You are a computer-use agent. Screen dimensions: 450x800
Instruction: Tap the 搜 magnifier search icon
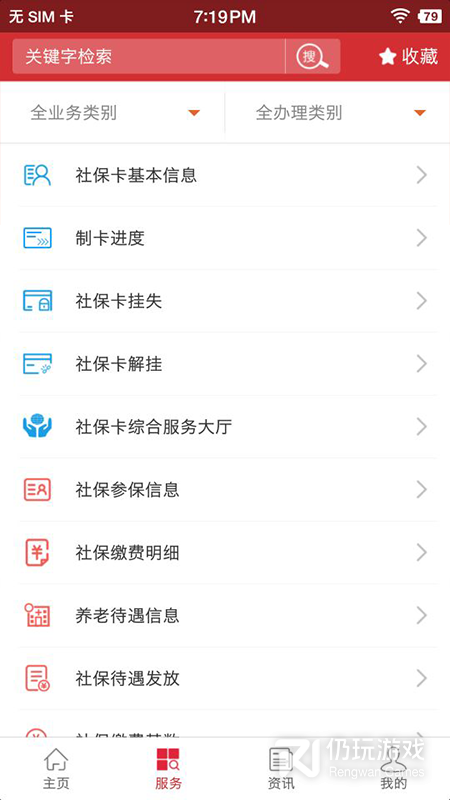[x=313, y=57]
